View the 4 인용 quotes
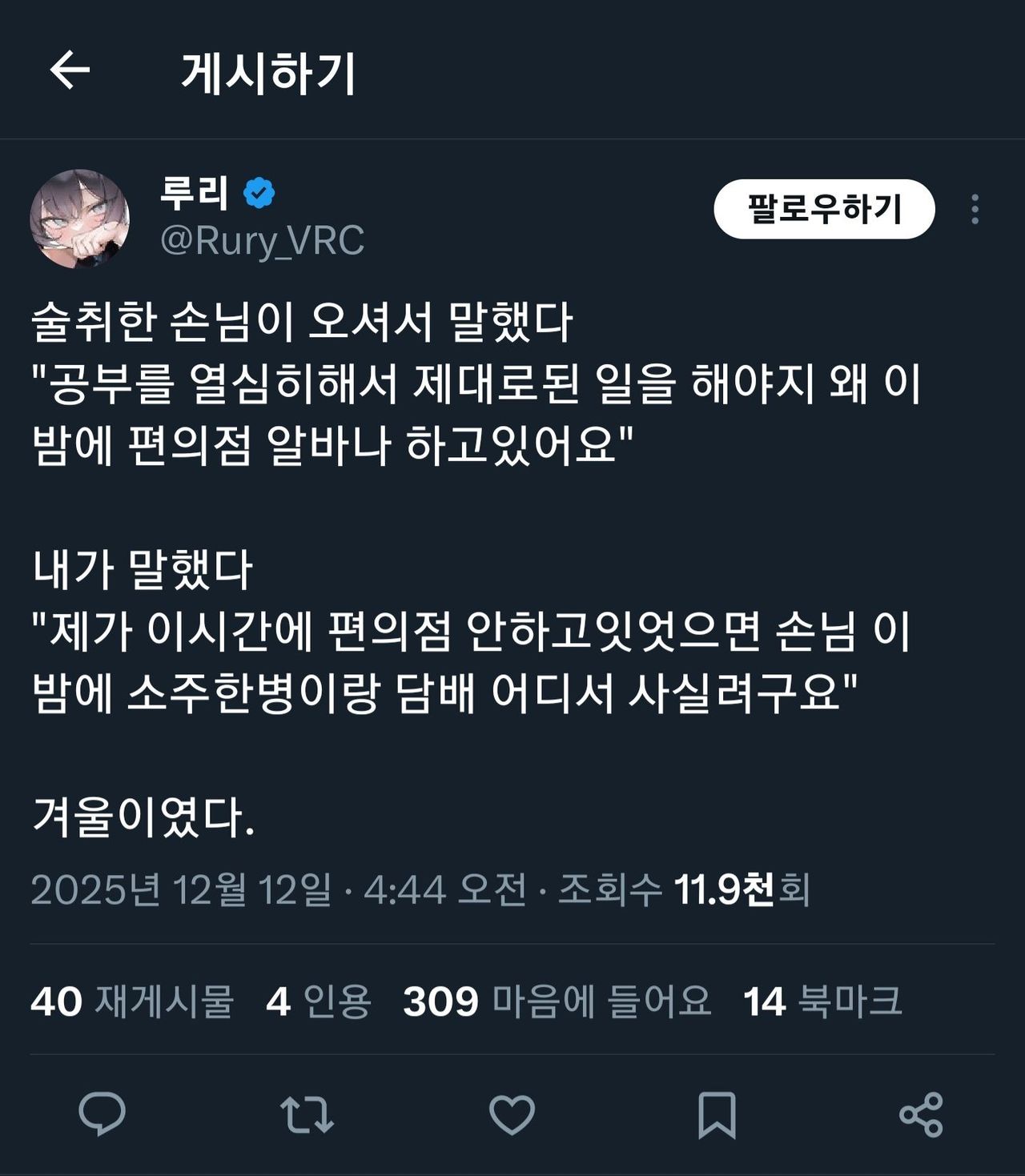The image size is (1025, 1176). [x=319, y=1001]
